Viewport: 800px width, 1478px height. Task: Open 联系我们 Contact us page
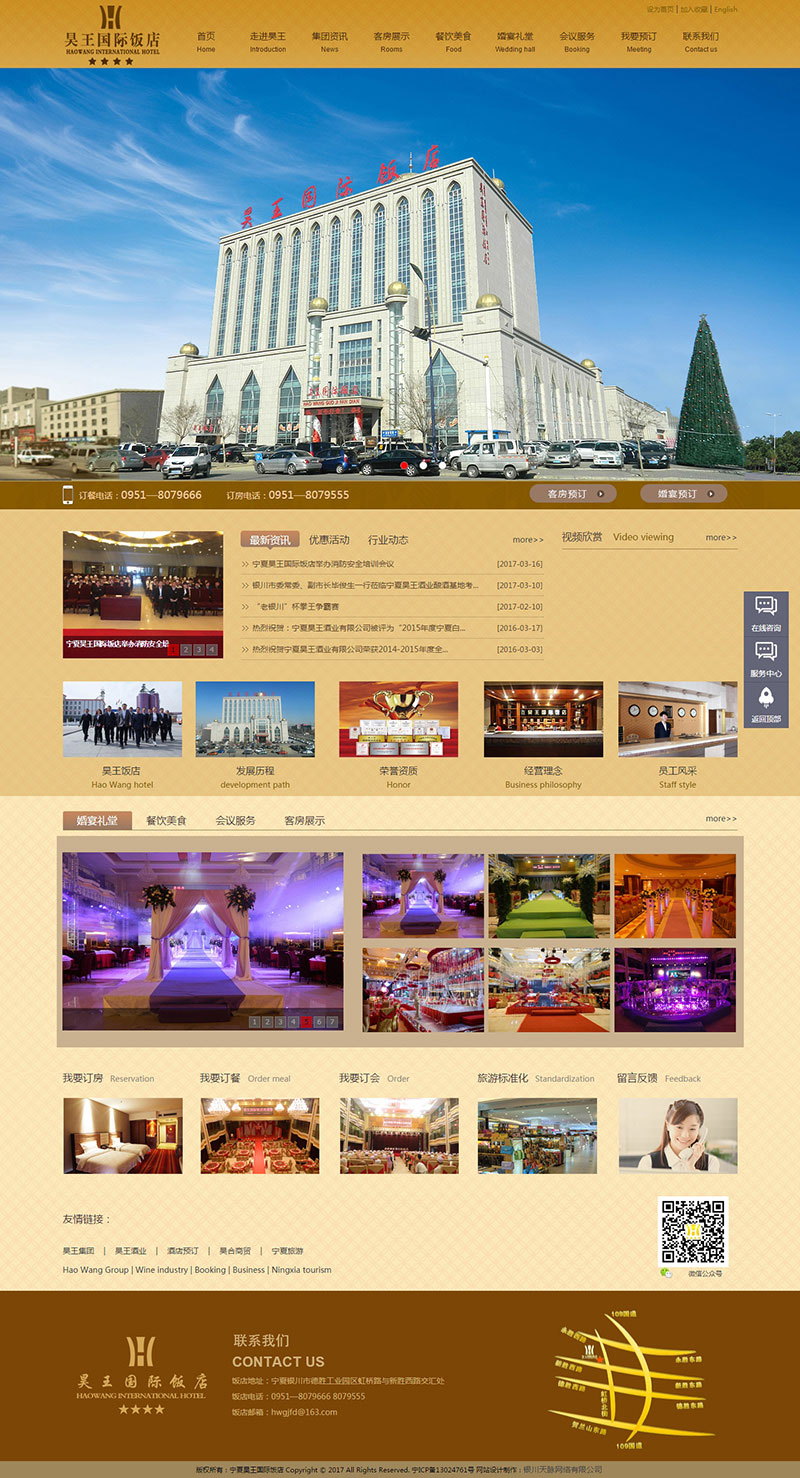click(x=700, y=41)
